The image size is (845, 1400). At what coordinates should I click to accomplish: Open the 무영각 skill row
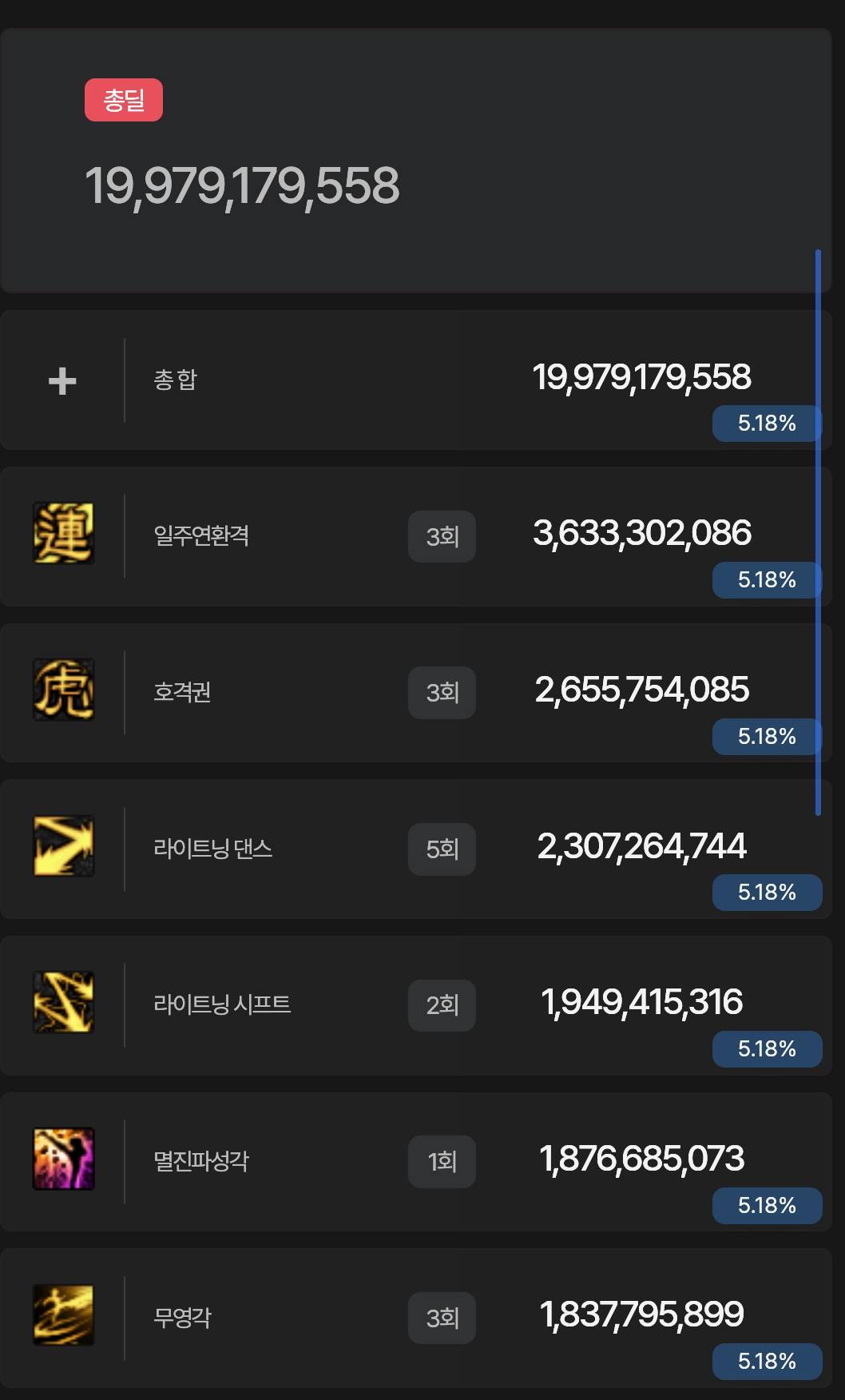(415, 1318)
